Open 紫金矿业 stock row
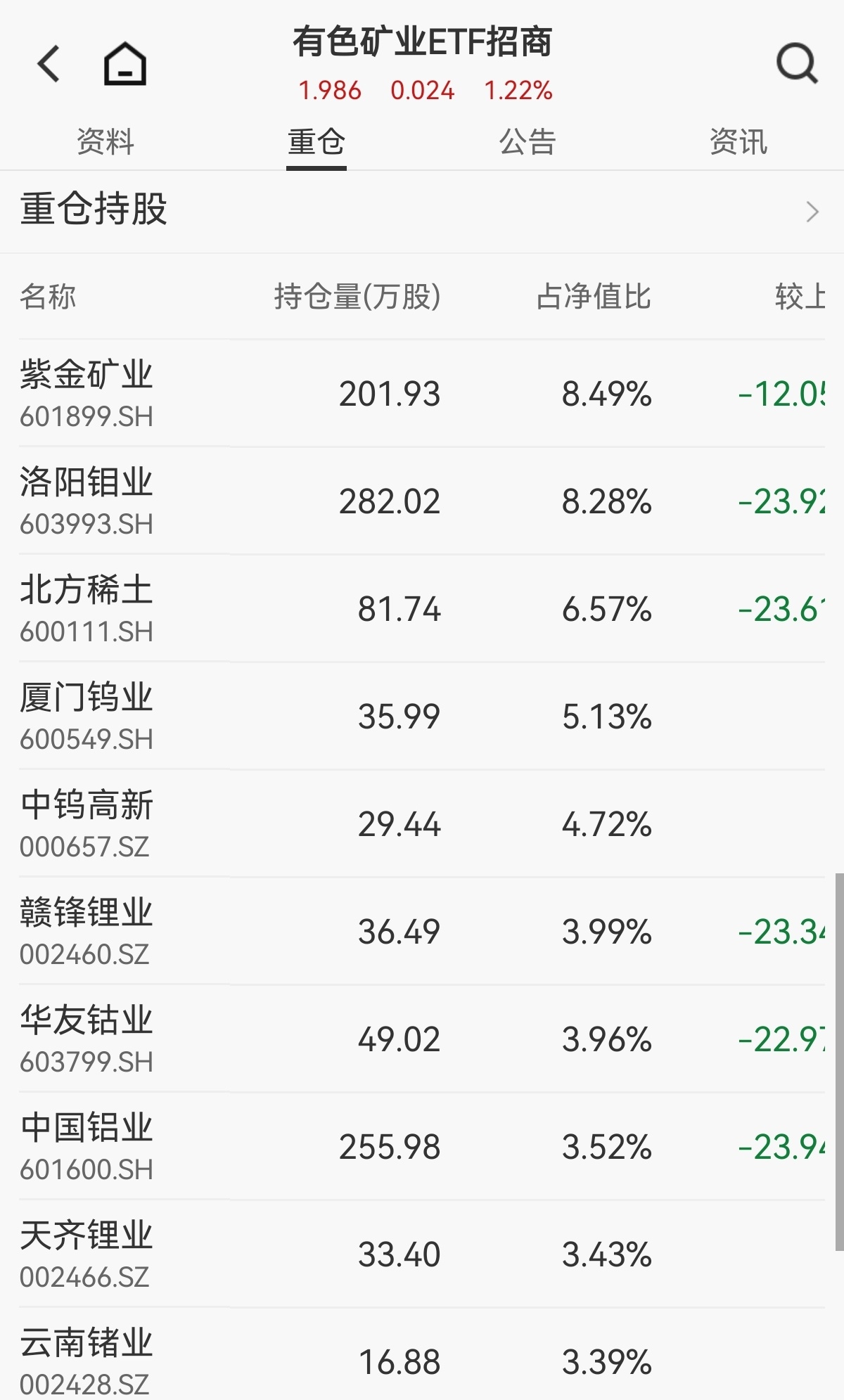Image resolution: width=844 pixels, height=1400 pixels. pos(422,393)
